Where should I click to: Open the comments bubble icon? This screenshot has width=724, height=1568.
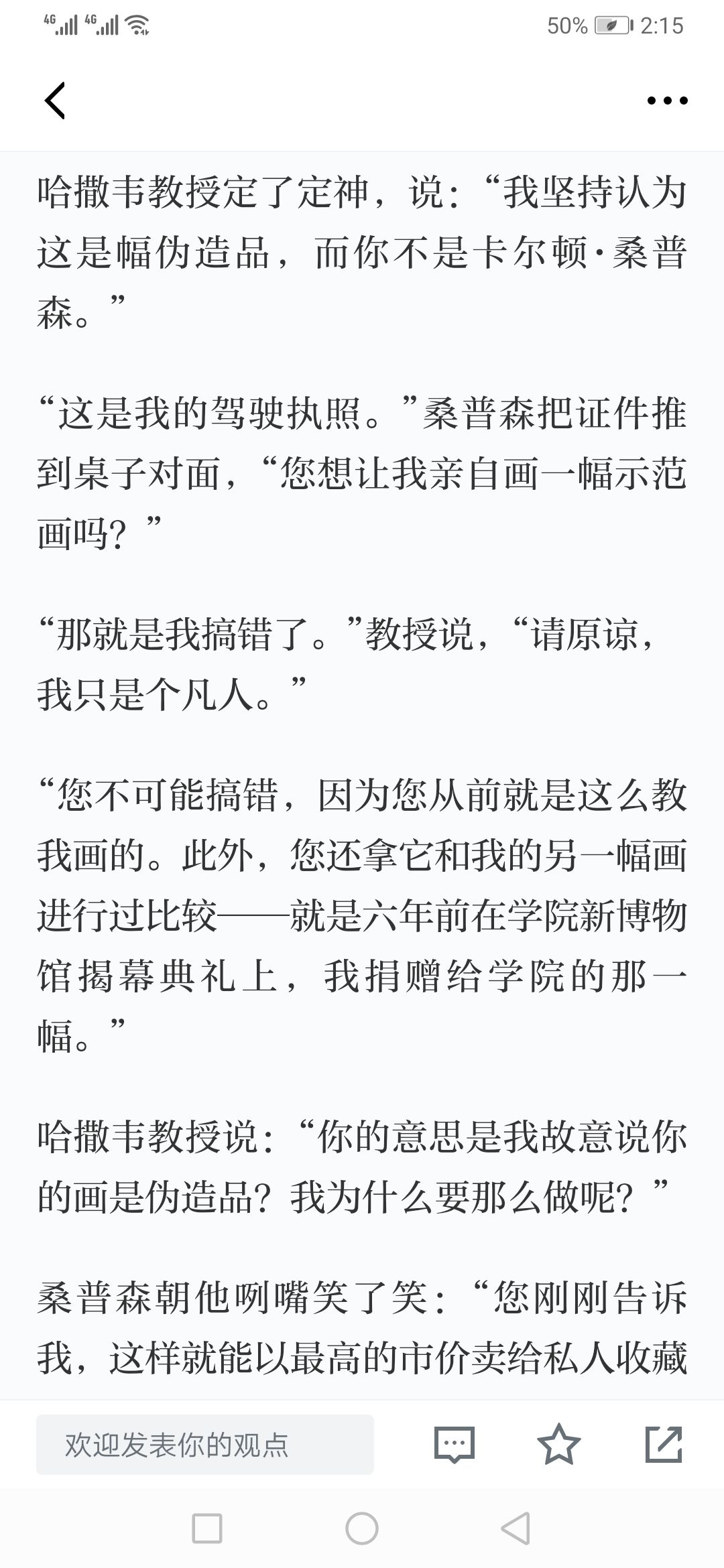click(x=455, y=1445)
